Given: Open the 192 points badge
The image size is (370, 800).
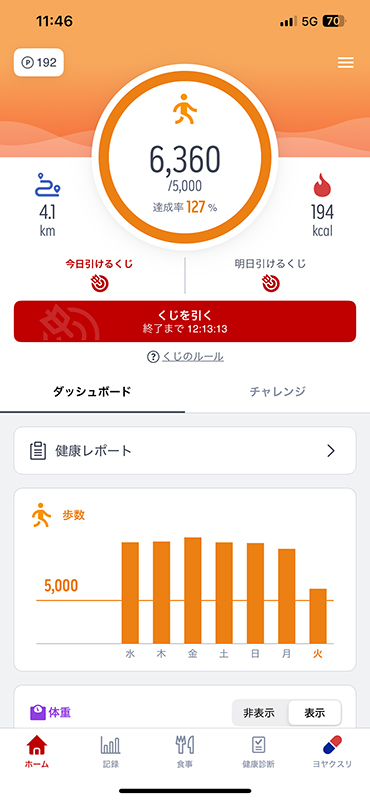Looking at the screenshot, I should [x=39, y=62].
